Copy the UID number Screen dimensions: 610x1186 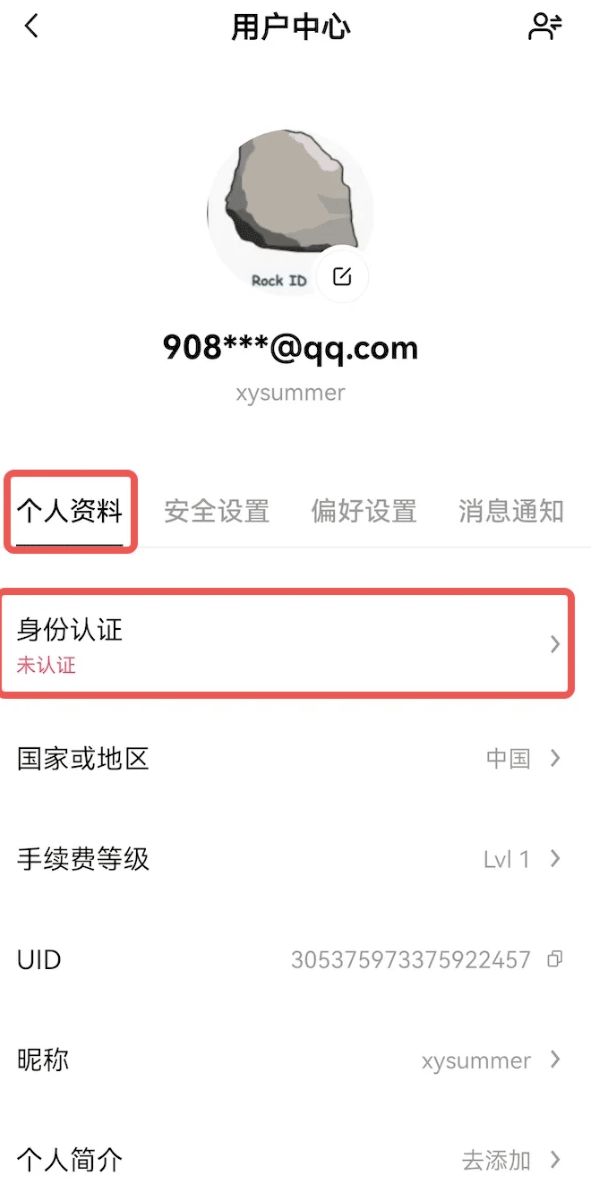[555, 960]
